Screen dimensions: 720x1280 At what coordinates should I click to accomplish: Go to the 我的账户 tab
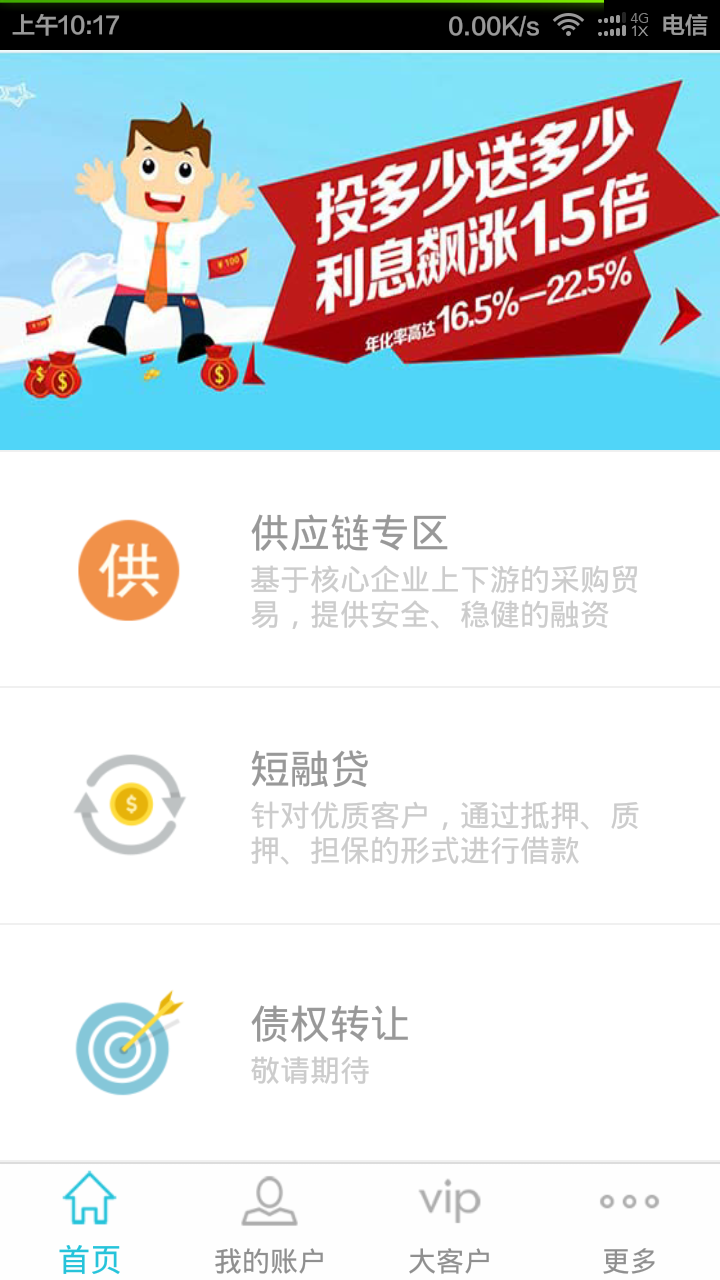269,1222
